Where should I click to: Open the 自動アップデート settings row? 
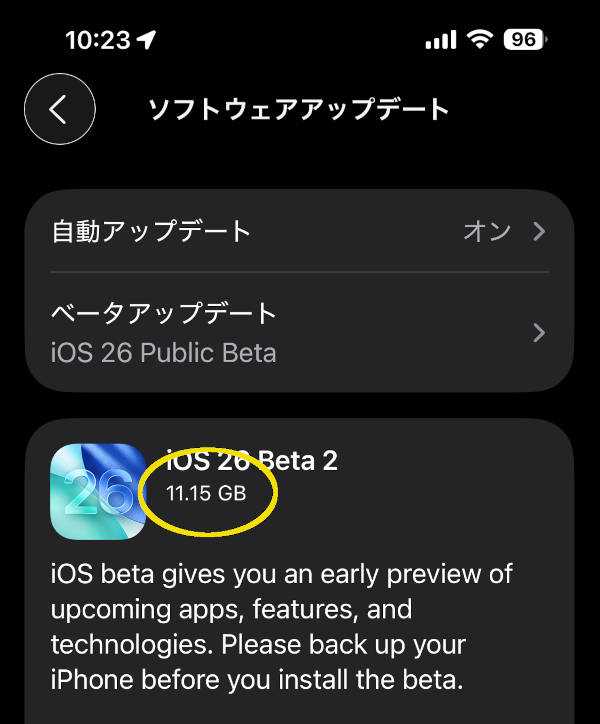tap(299, 231)
